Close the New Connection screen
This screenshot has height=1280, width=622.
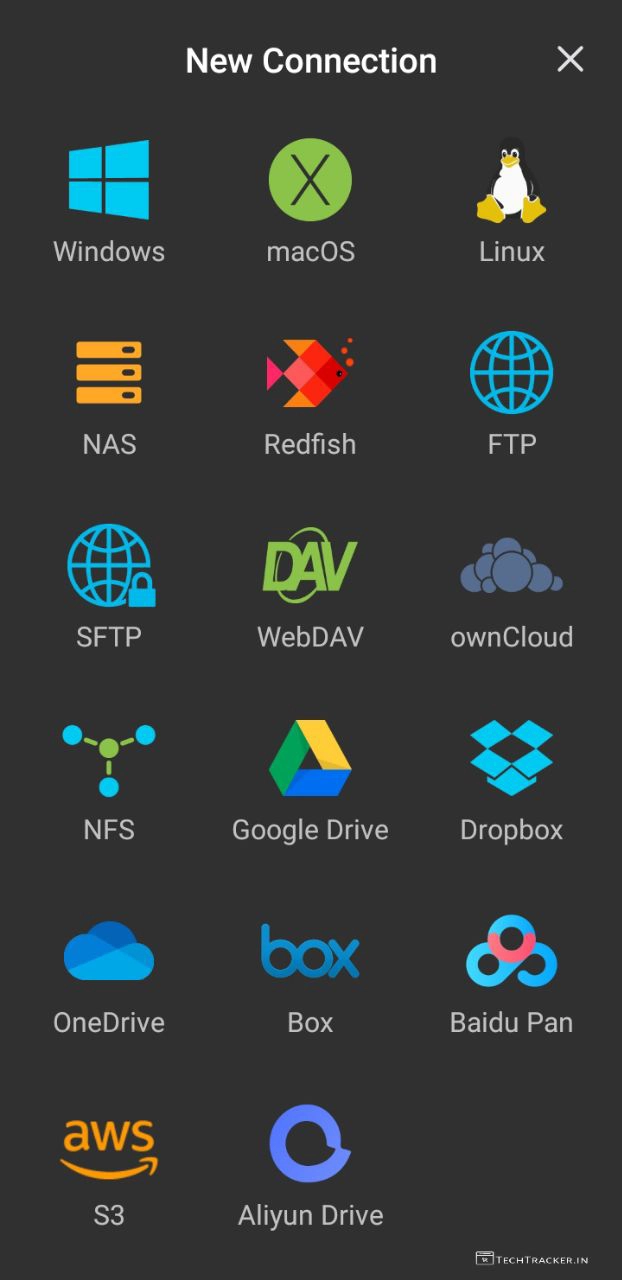[570, 60]
